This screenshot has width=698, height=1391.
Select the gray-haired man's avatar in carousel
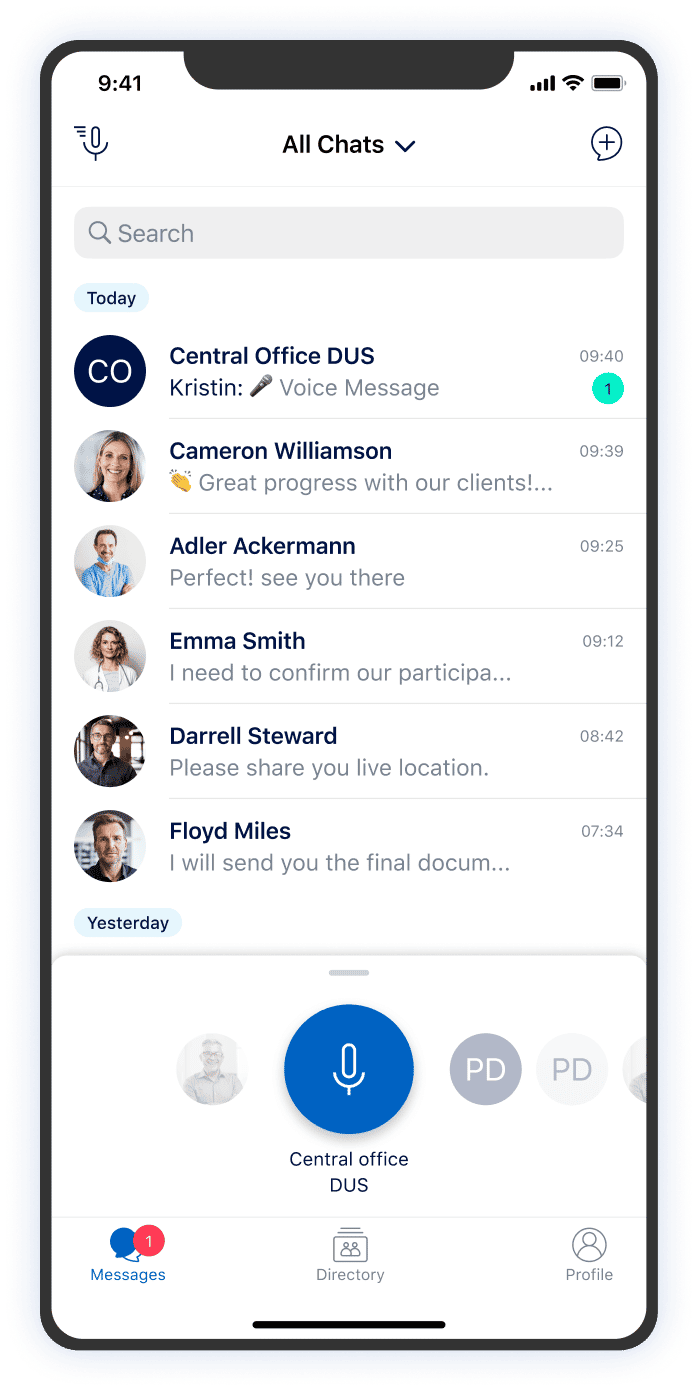(212, 1069)
